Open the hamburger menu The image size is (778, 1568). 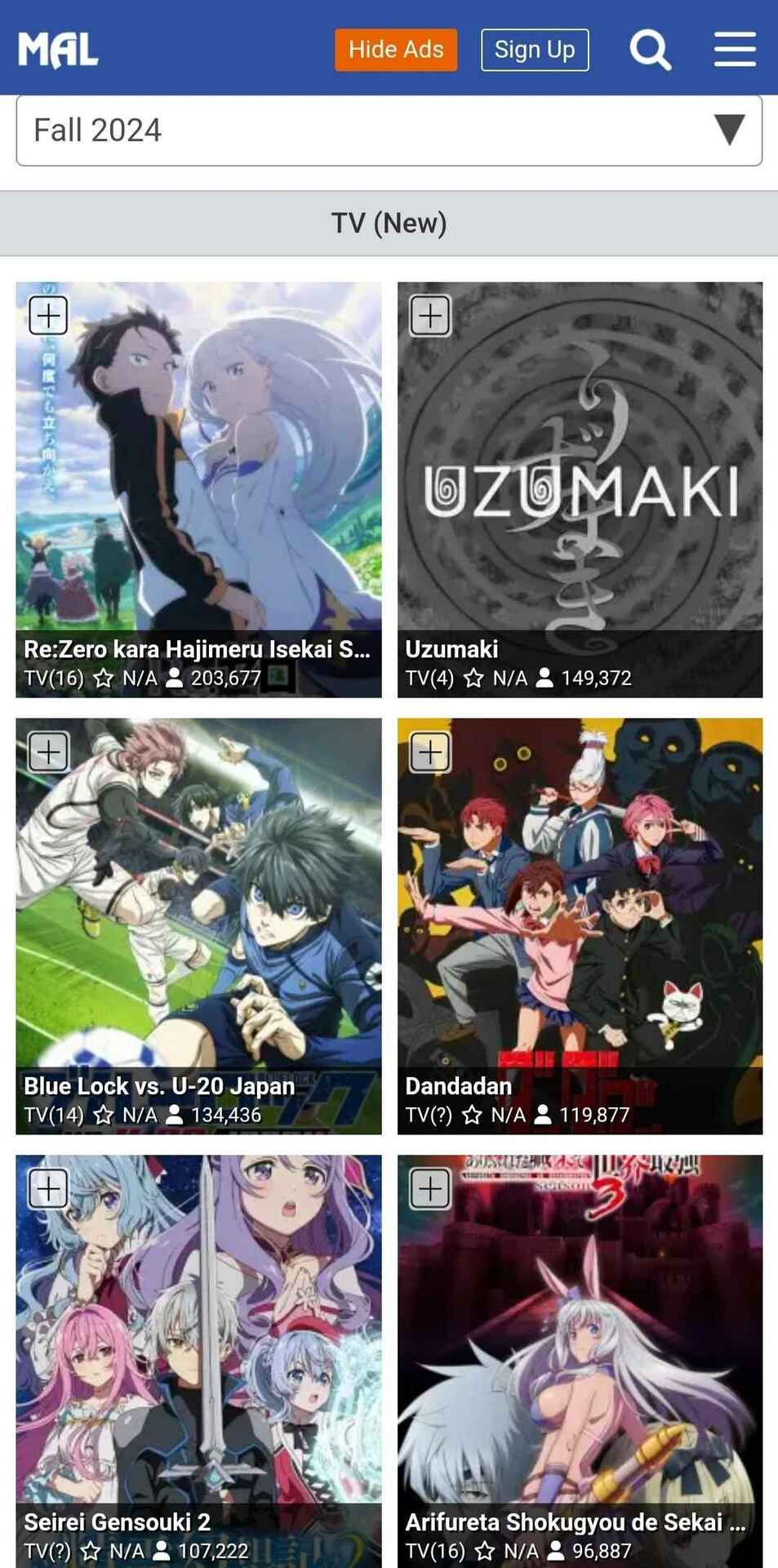(735, 49)
